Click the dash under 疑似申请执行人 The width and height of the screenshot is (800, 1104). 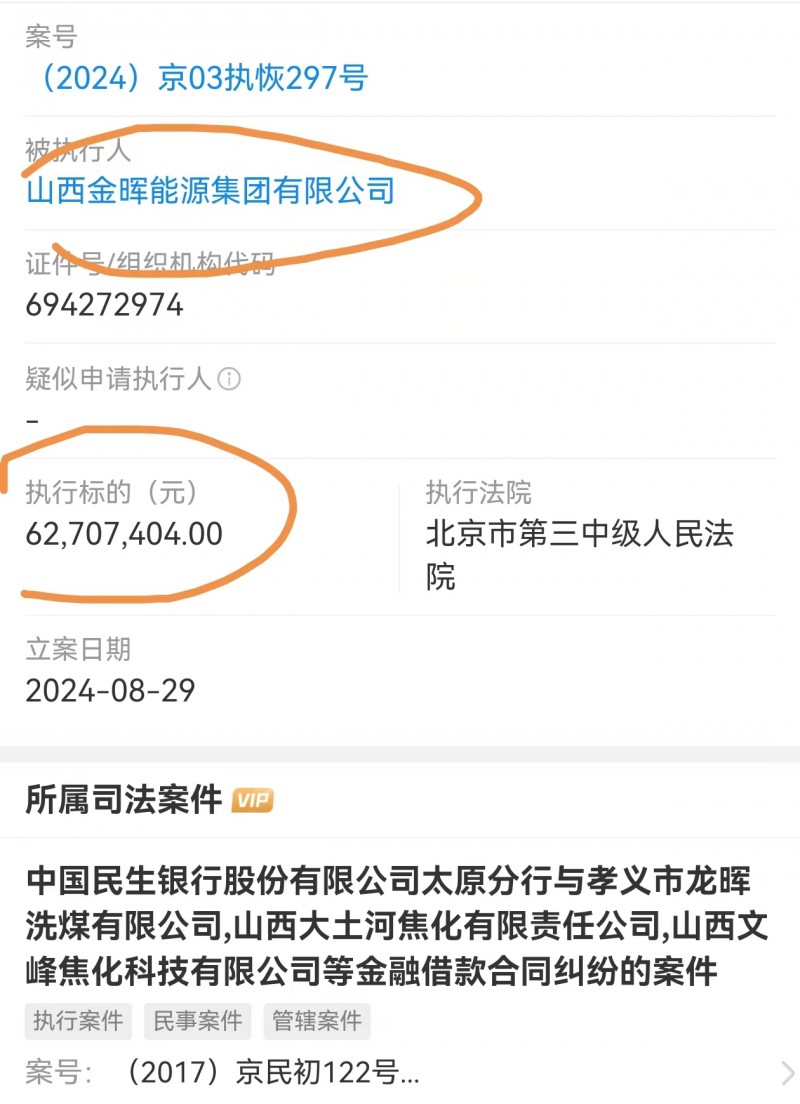pos(32,421)
